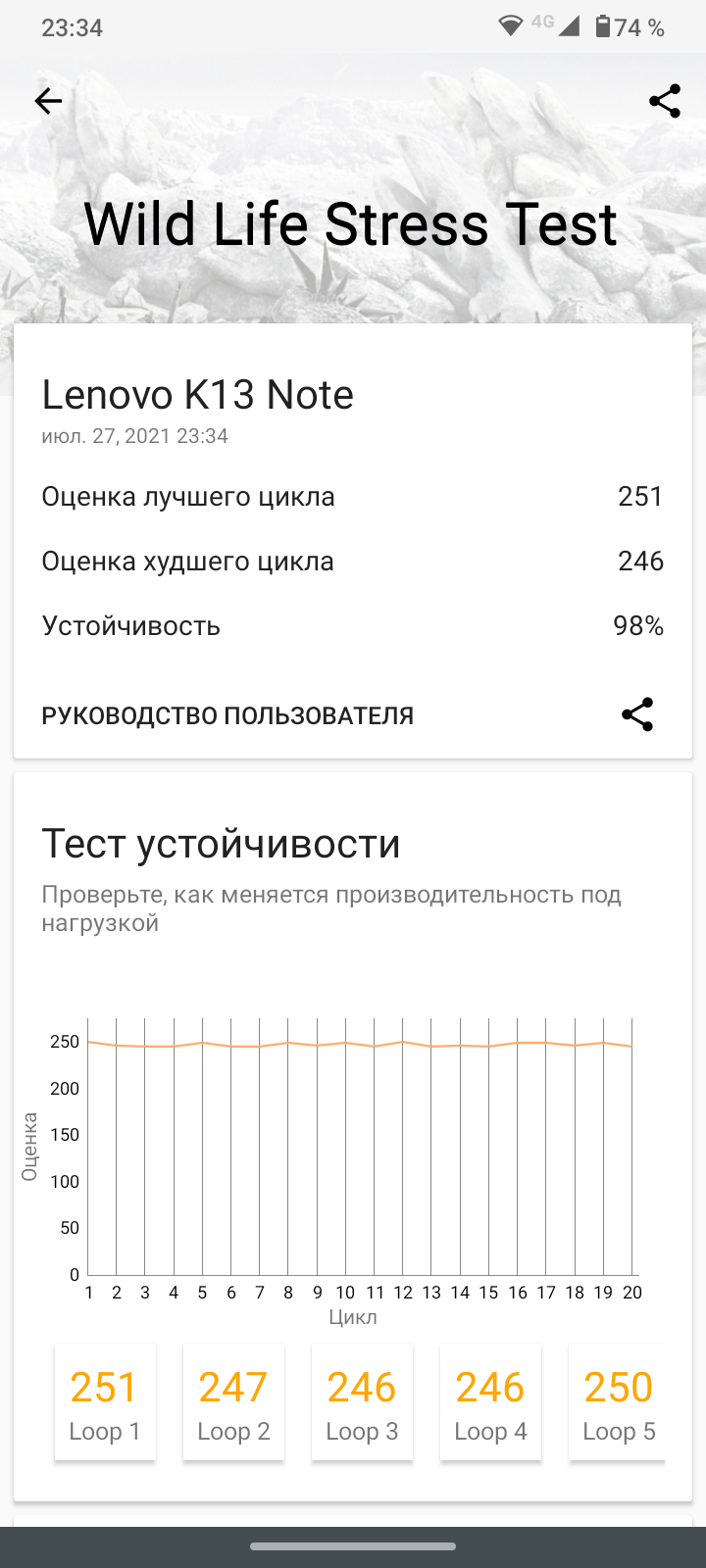Select the Loop 3 score card
This screenshot has height=1568, width=706.
pyautogui.click(x=362, y=1402)
